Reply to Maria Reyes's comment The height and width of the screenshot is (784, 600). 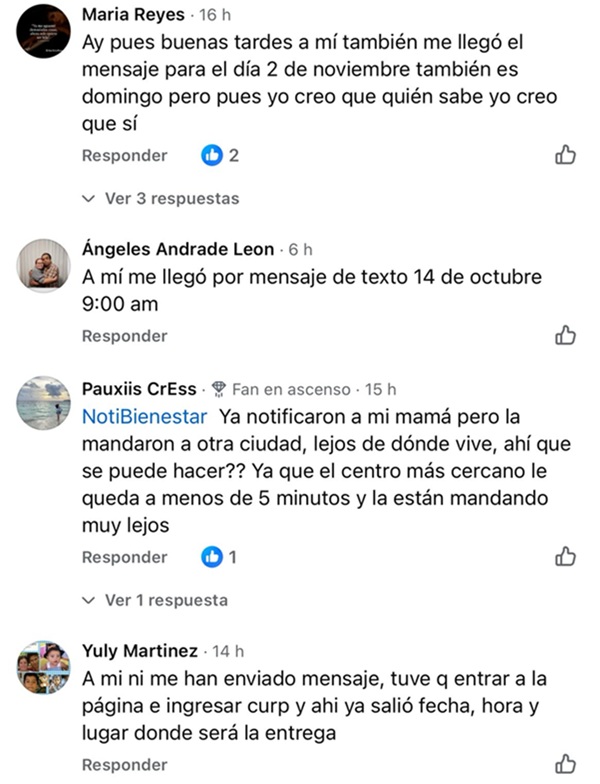click(124, 156)
